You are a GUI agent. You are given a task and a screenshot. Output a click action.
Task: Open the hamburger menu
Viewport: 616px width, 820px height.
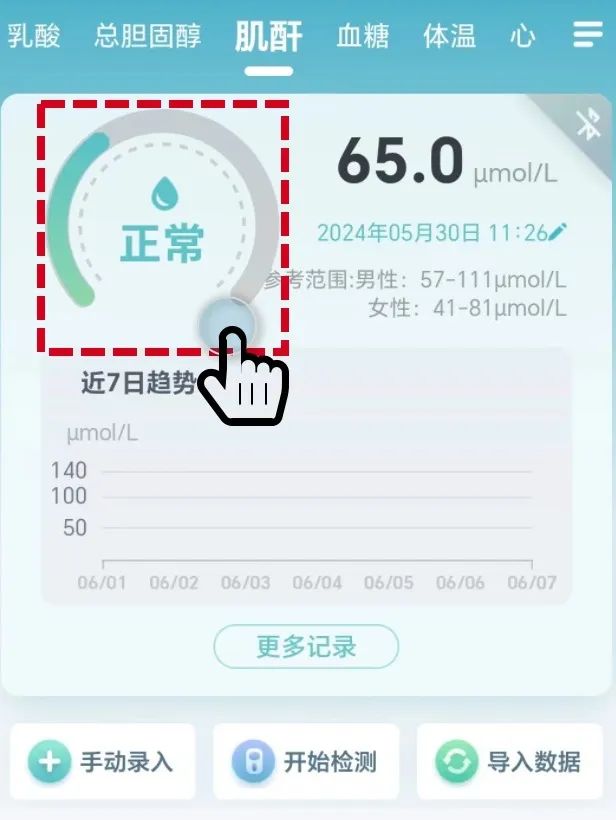tap(588, 35)
